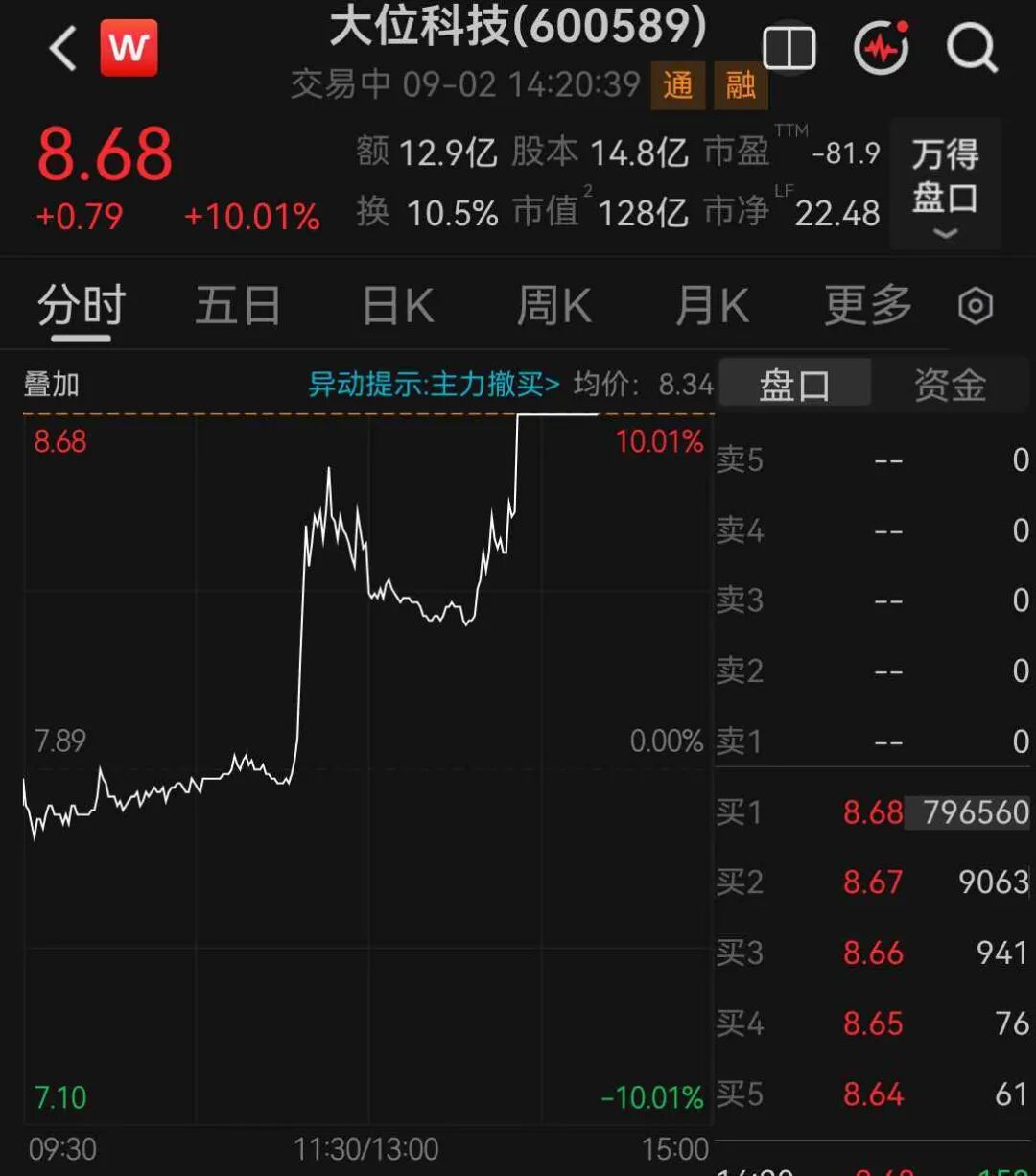Viewport: 1036px width, 1176px height.
Task: Open the live pulse alert icon
Action: [x=882, y=48]
